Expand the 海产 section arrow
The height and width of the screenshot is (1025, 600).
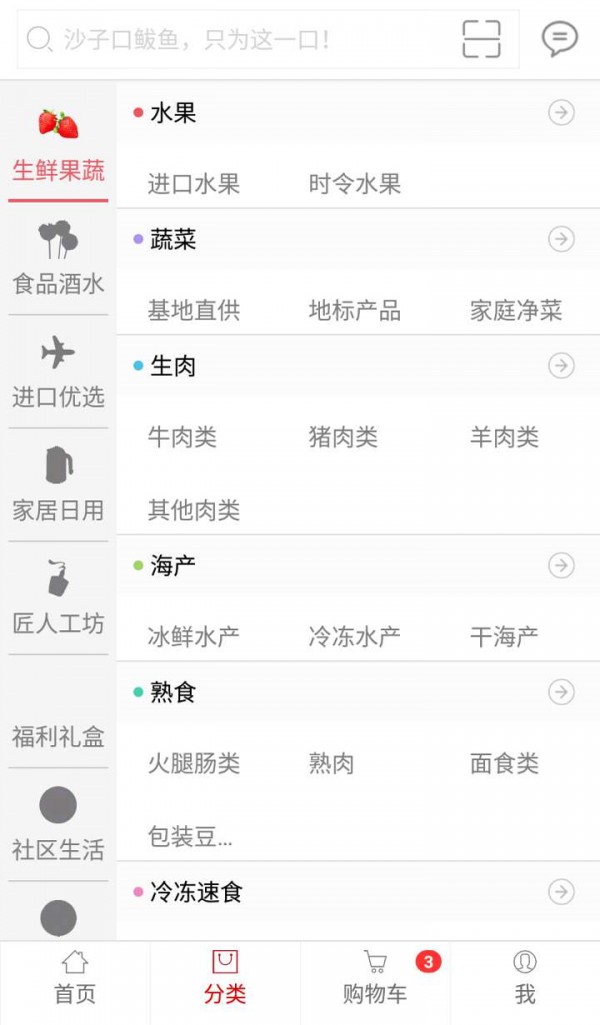tap(561, 566)
